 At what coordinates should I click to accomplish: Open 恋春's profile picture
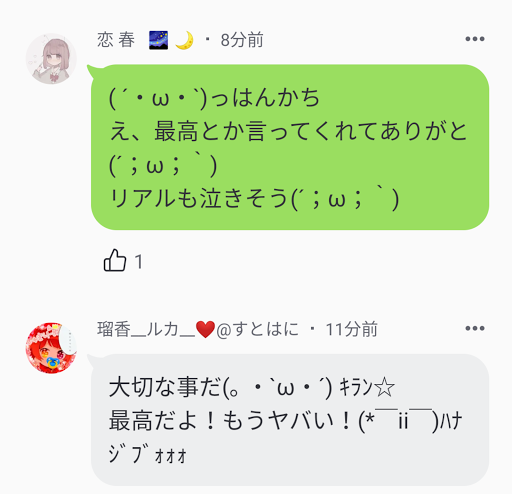coord(51,59)
